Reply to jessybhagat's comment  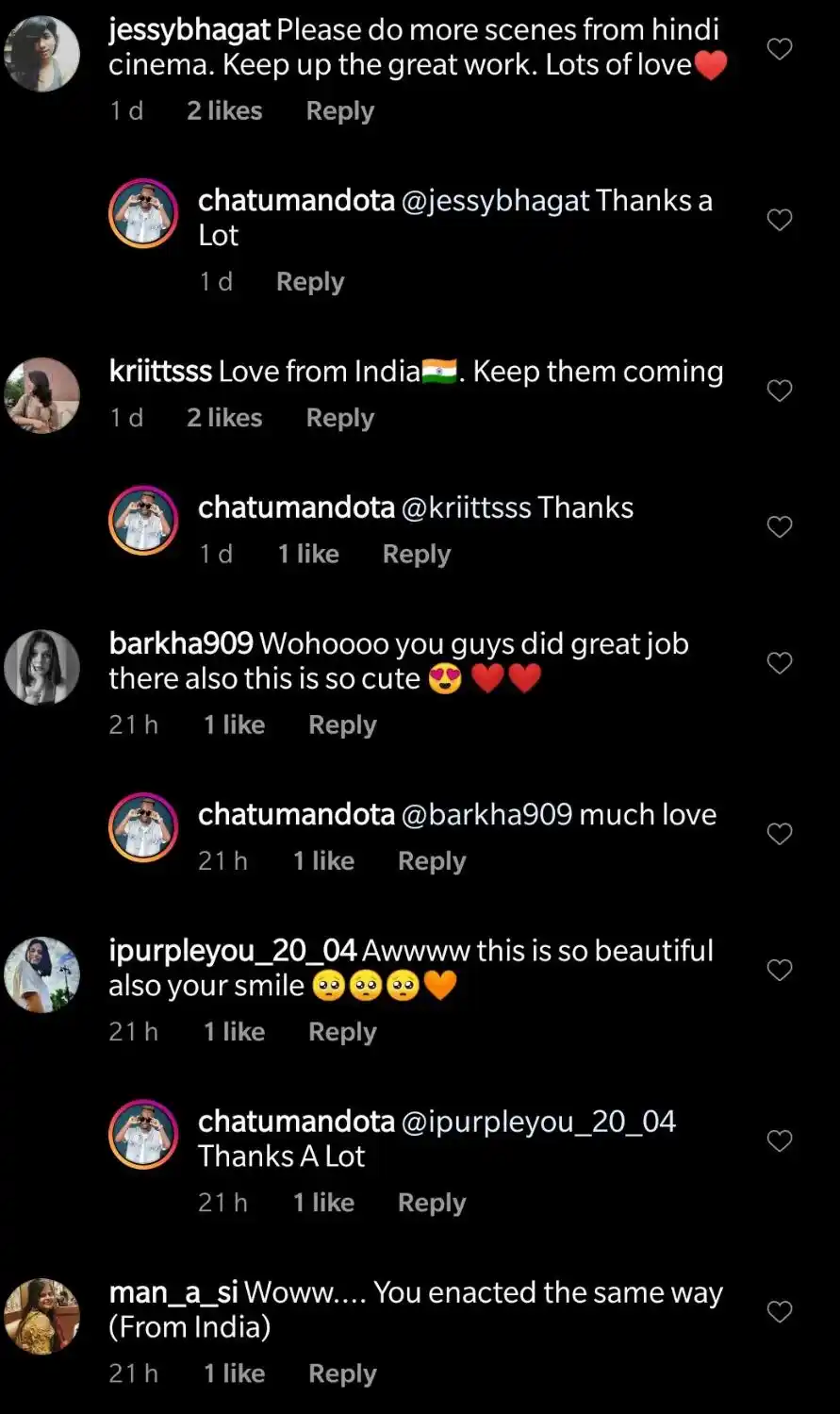click(339, 111)
